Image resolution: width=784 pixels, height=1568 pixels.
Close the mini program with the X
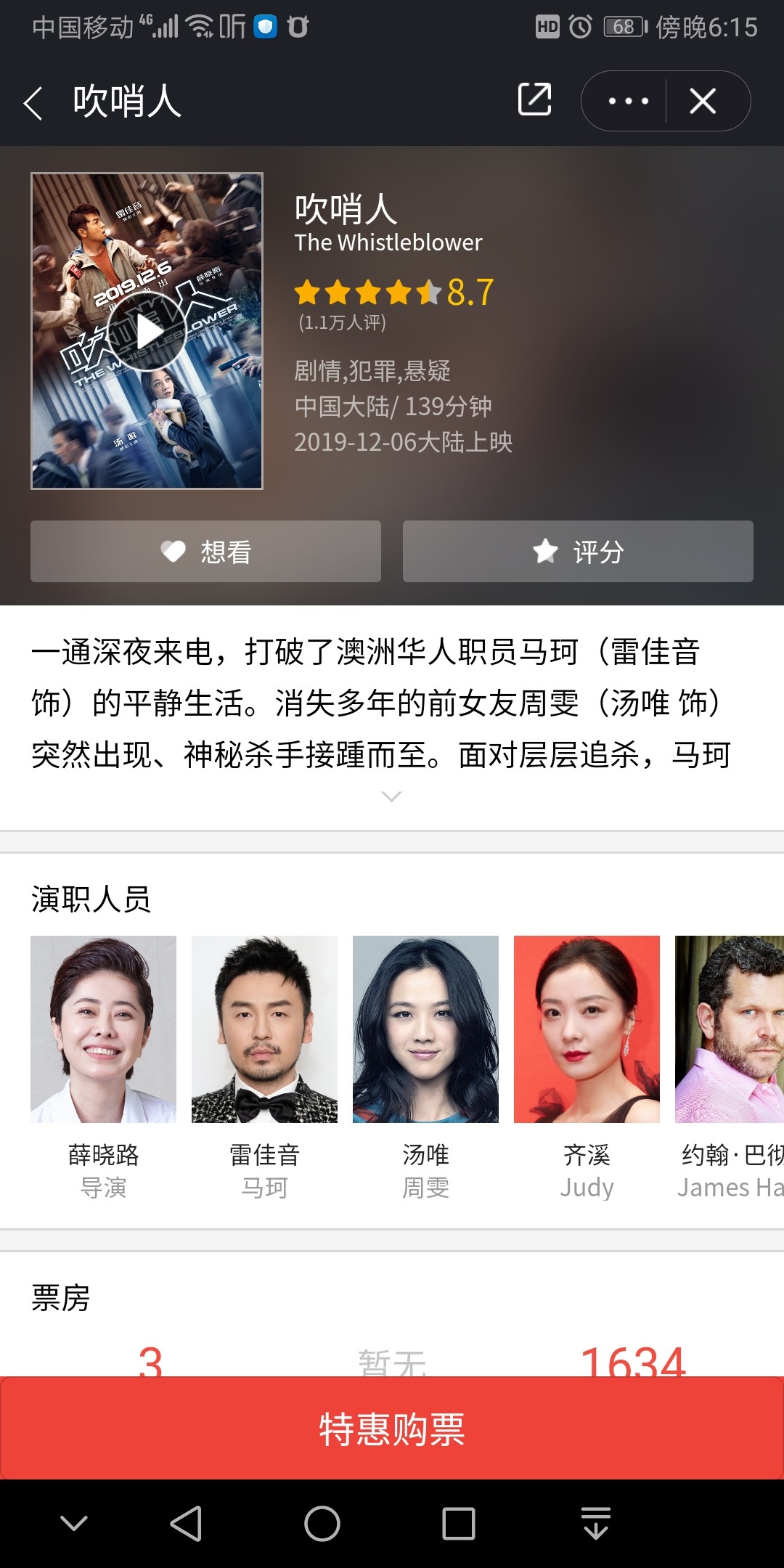[703, 101]
